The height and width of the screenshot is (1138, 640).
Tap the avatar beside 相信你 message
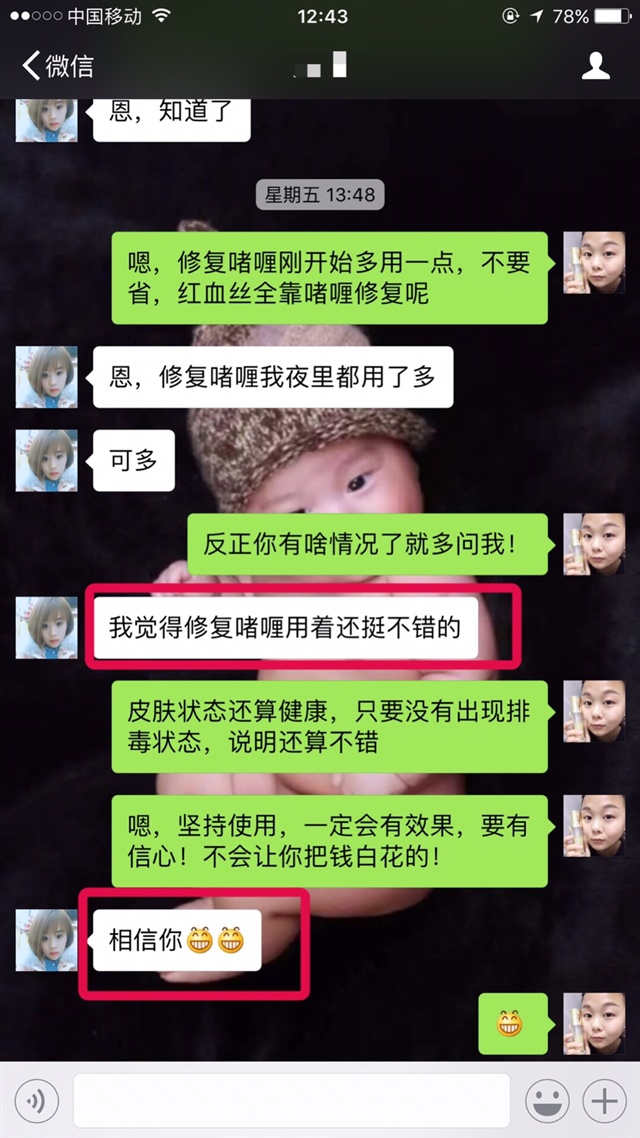[46, 940]
